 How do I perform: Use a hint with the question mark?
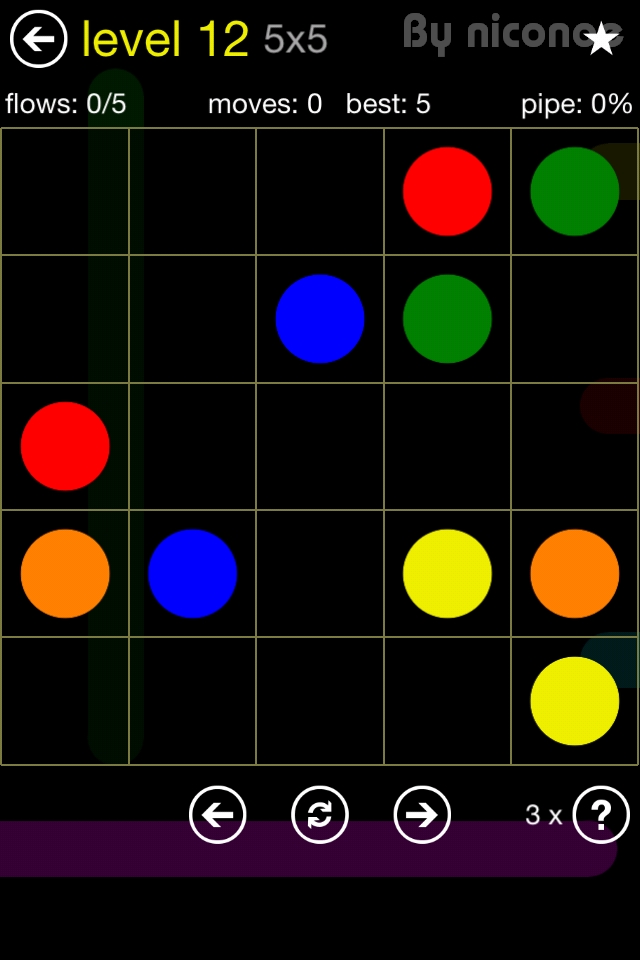(602, 815)
